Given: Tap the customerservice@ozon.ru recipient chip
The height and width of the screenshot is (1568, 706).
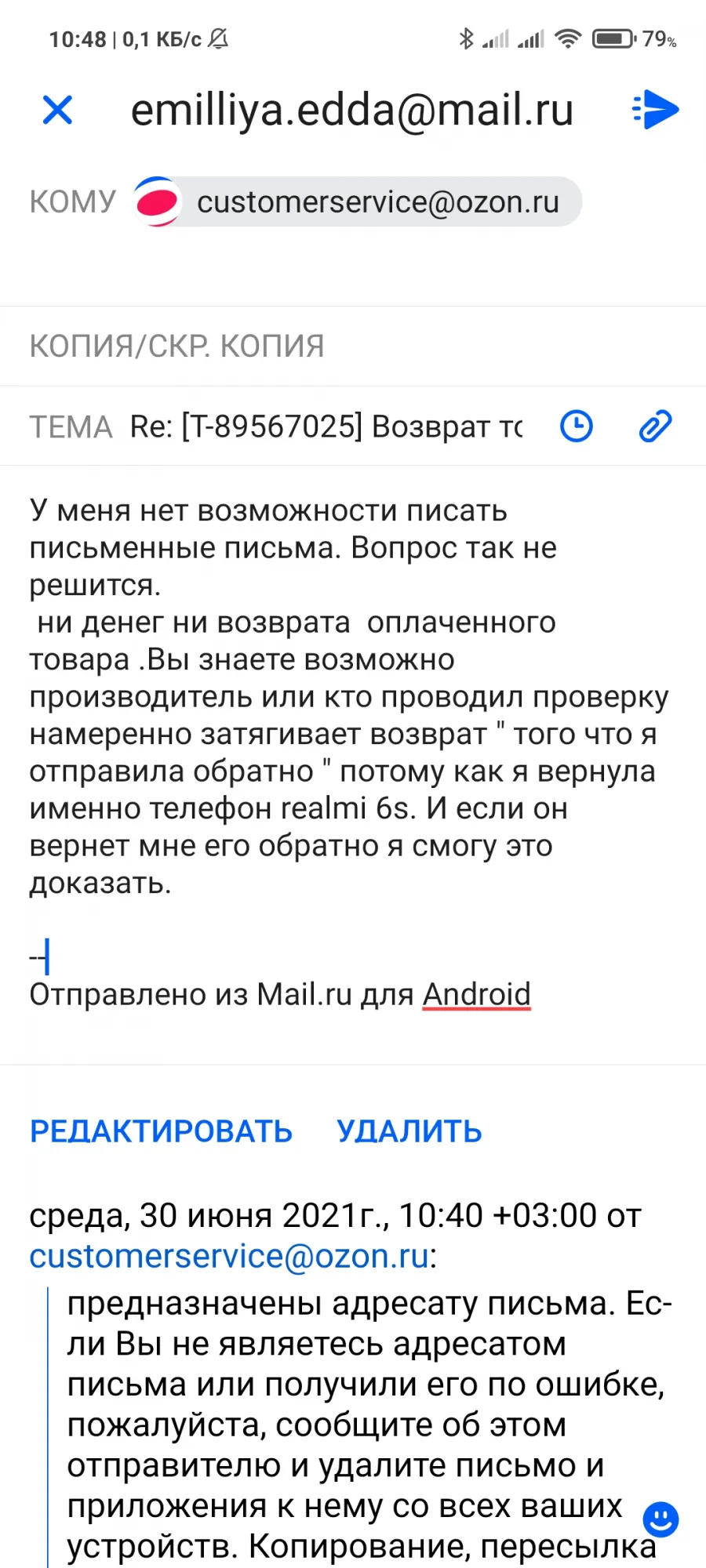Looking at the screenshot, I should (x=358, y=201).
